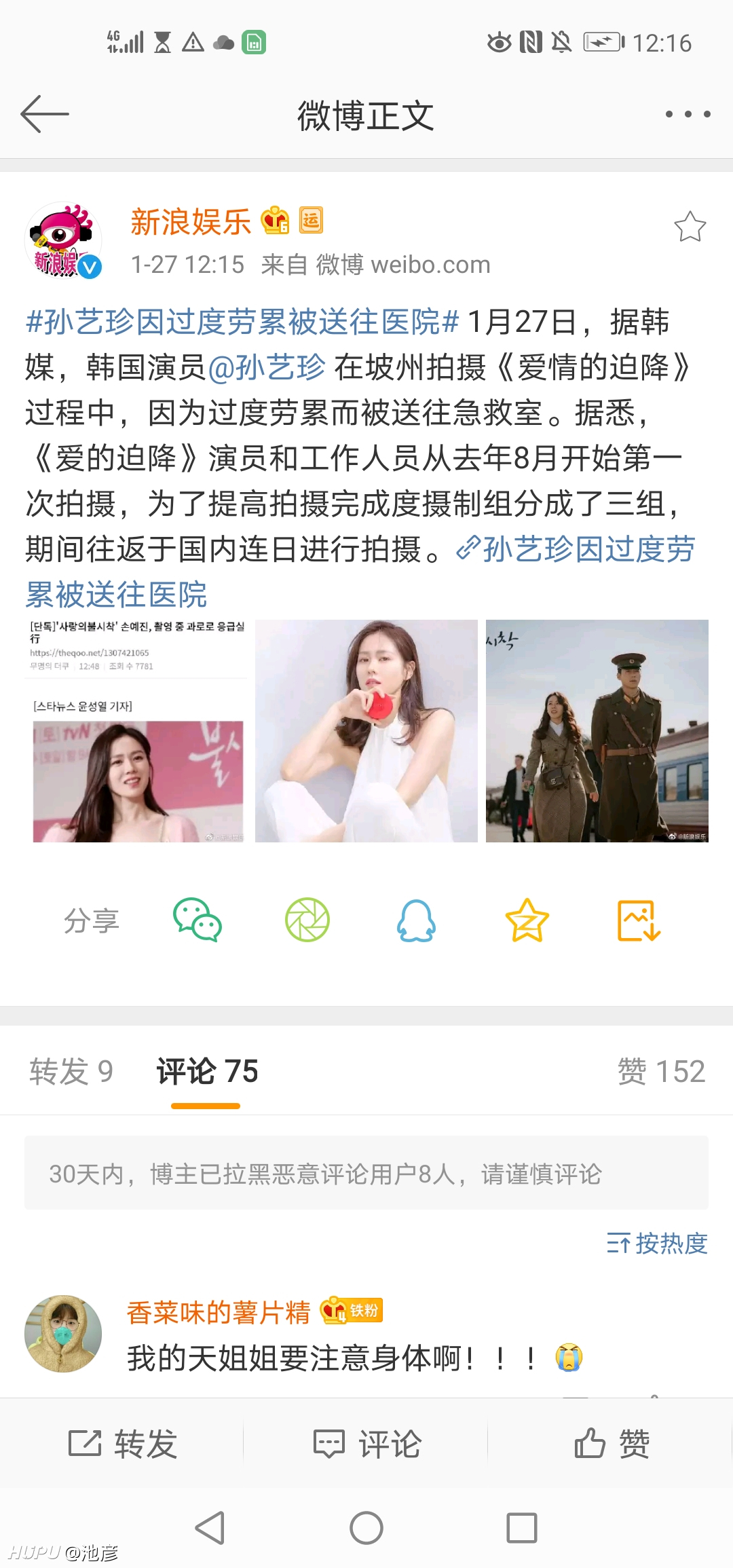
Task: Open 新浪娱乐 profile avatar
Action: pyautogui.click(x=63, y=240)
